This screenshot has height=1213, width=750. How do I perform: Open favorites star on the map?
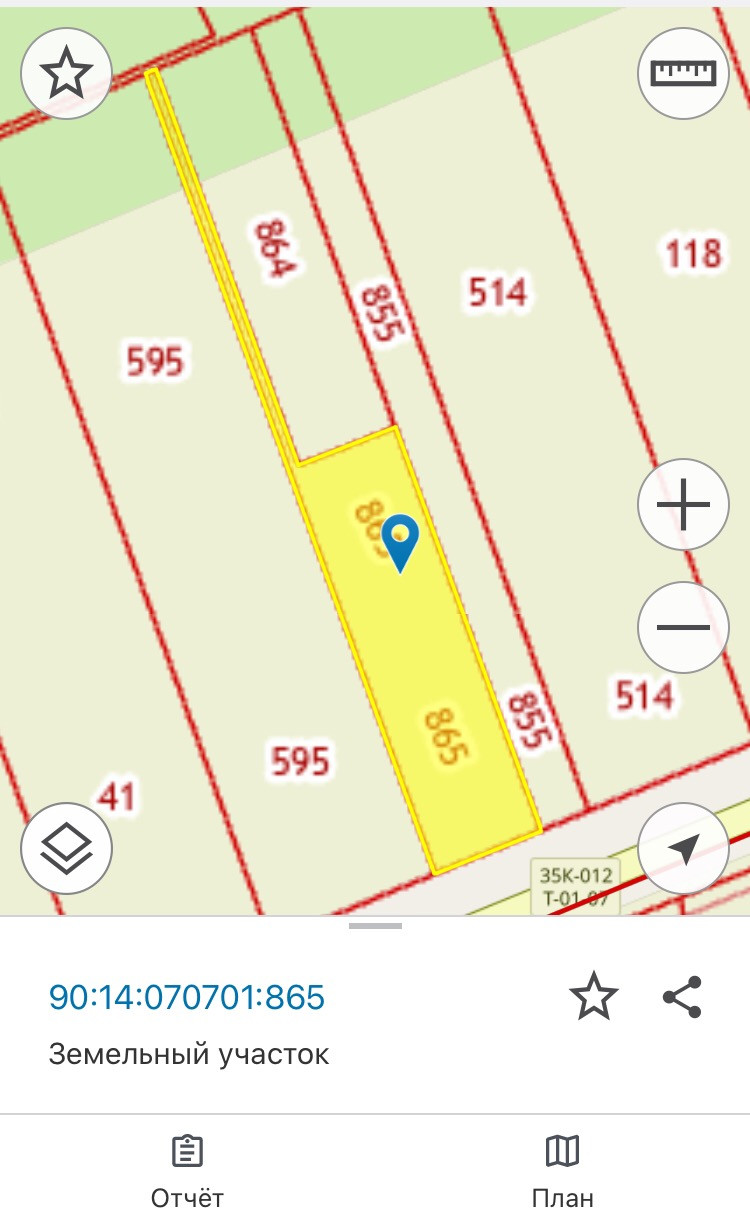[x=66, y=73]
